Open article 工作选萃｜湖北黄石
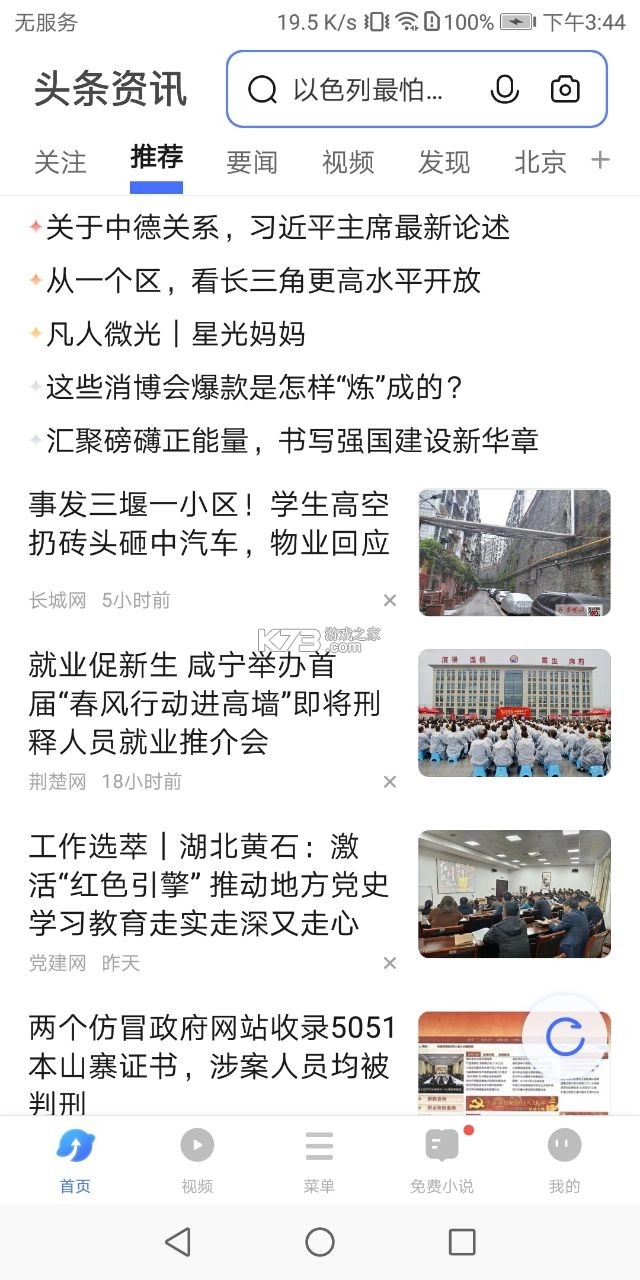This screenshot has width=640, height=1280. coord(209,885)
